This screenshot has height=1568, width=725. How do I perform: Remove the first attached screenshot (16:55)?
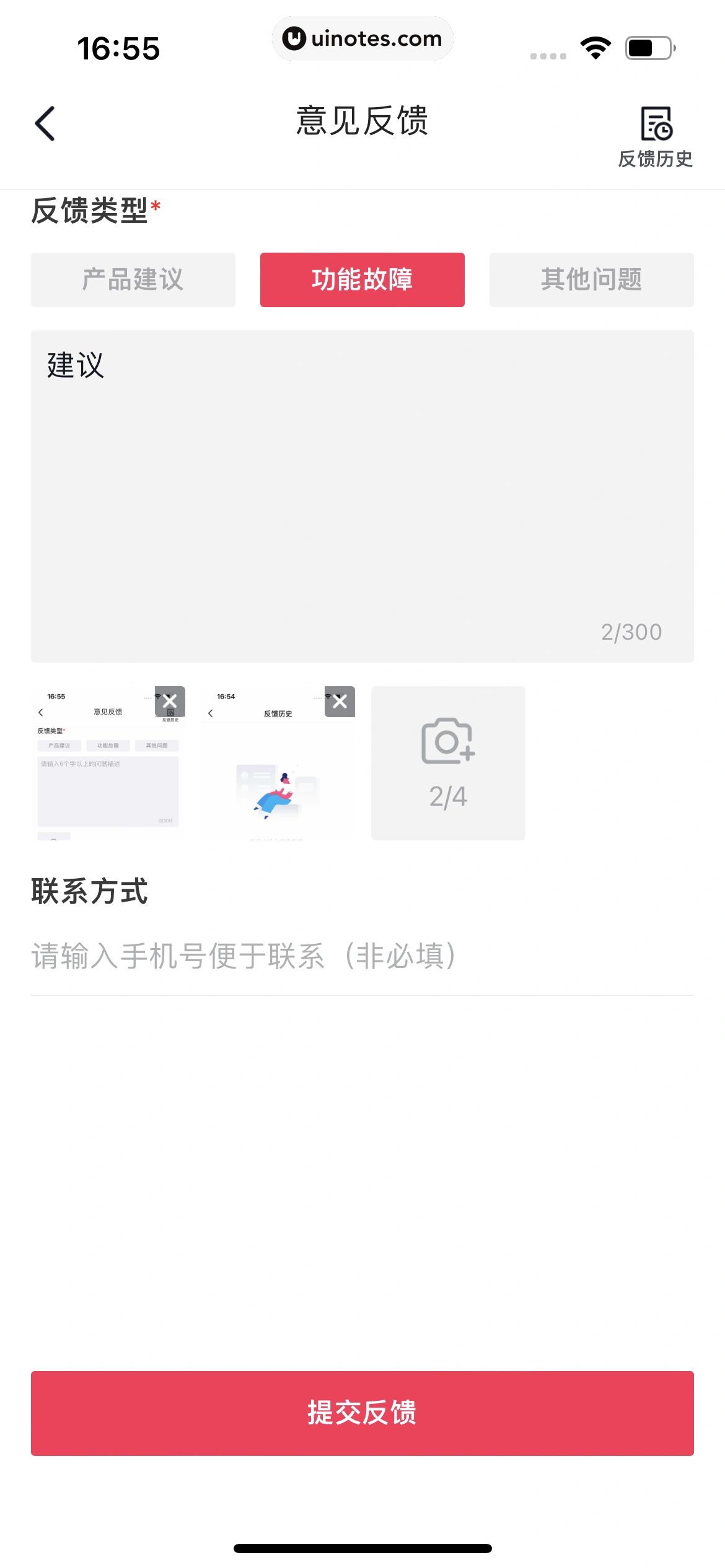point(170,701)
